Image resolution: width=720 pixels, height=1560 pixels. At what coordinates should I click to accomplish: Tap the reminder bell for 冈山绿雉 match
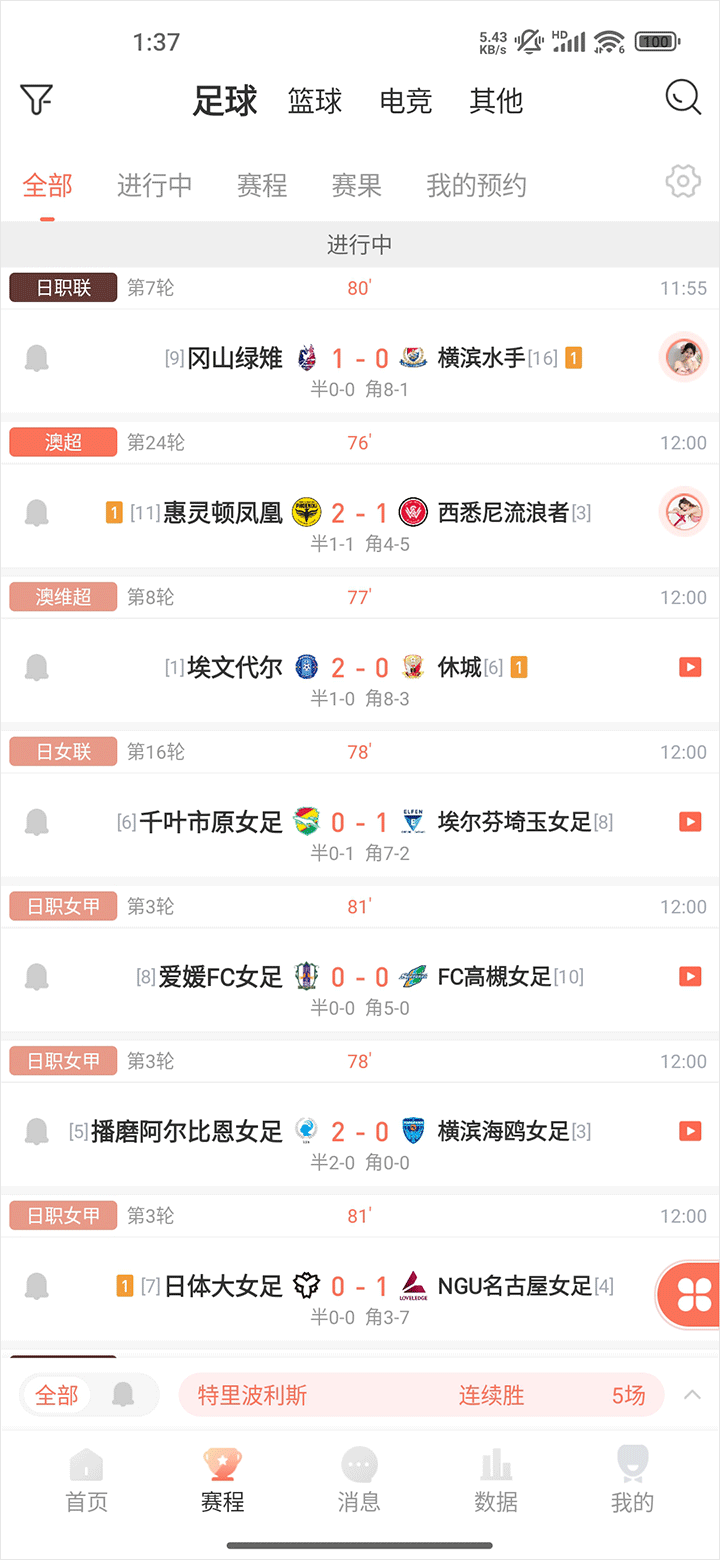point(37,358)
